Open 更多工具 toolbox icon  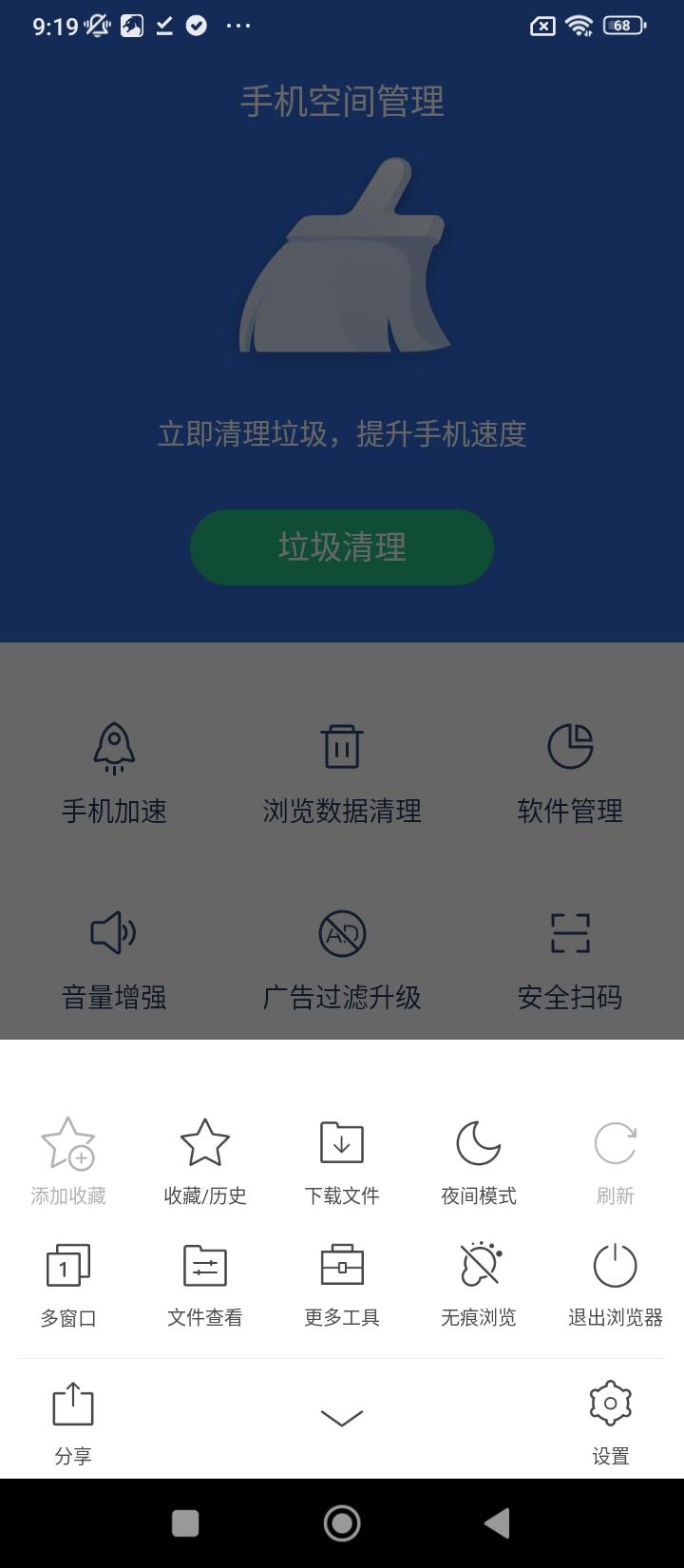pos(341,1266)
